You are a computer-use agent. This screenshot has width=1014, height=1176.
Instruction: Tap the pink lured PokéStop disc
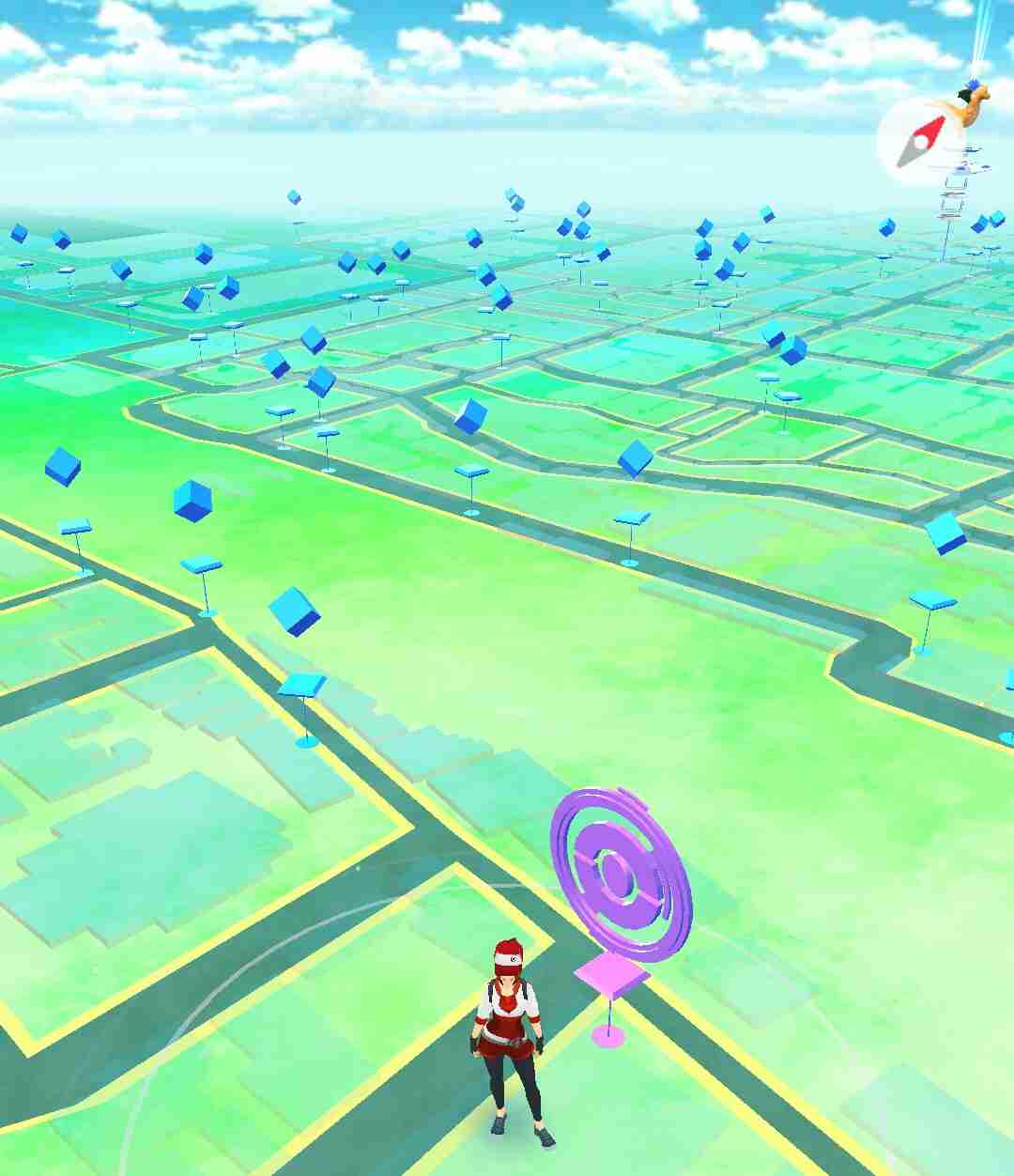(610, 977)
